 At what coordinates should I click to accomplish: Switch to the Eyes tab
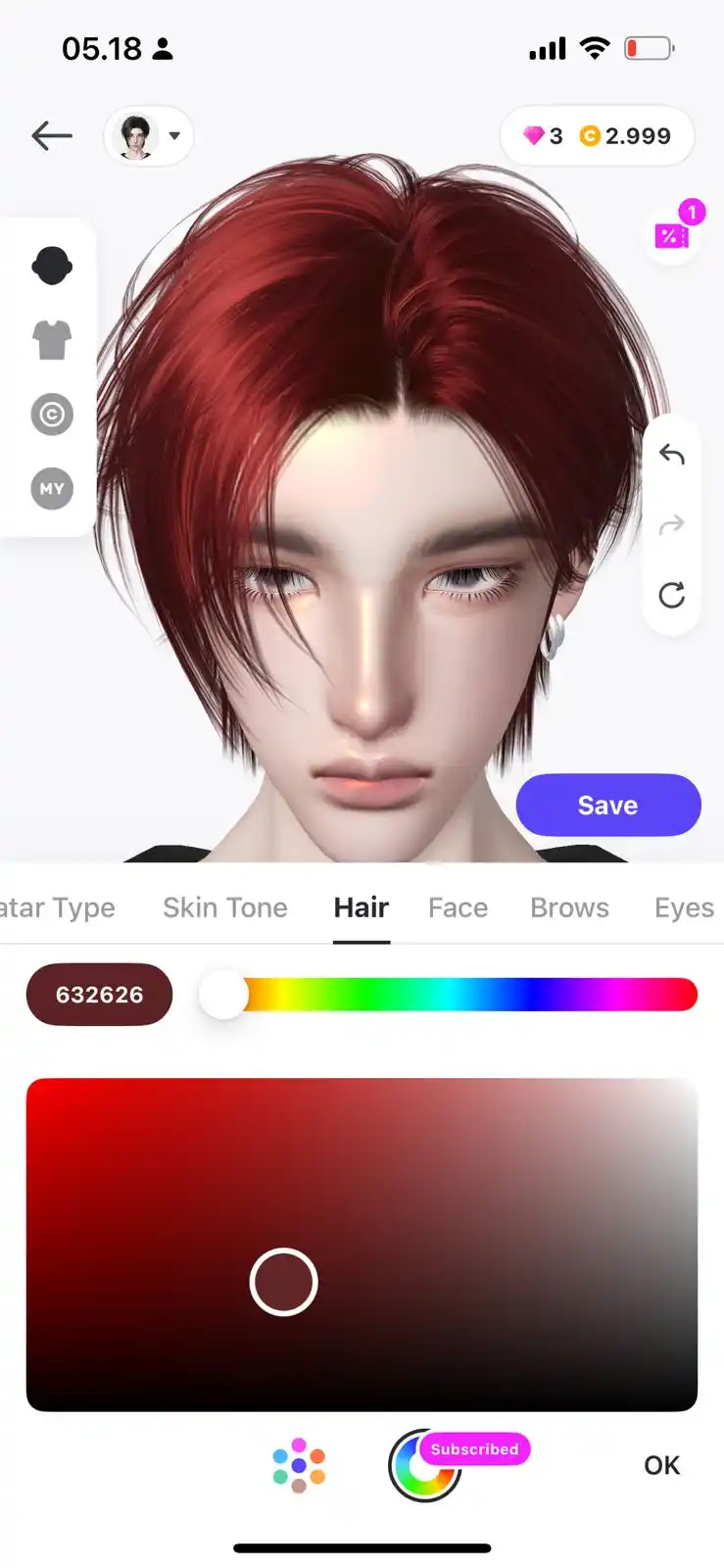[x=683, y=907]
